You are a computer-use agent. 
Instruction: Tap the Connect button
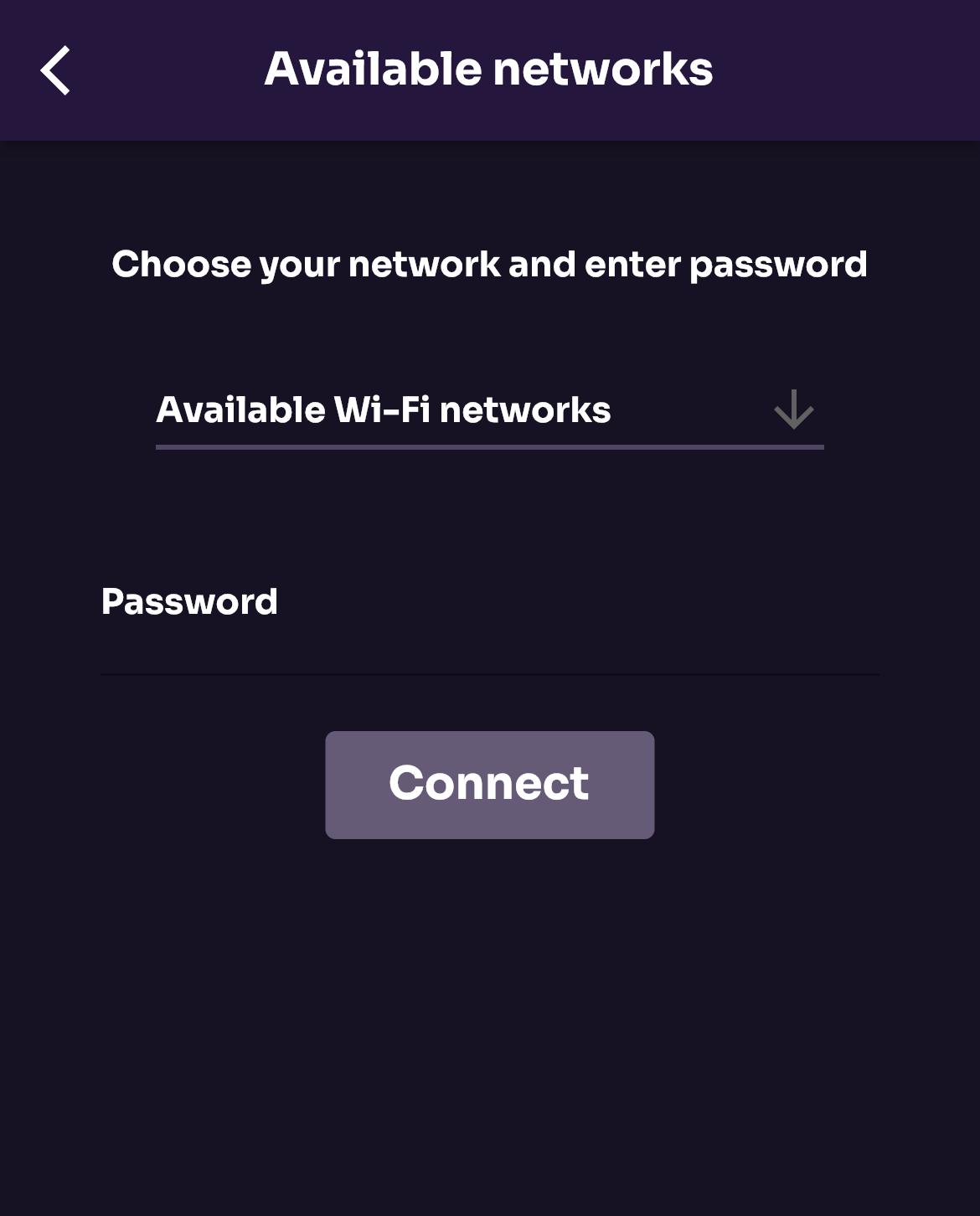[x=489, y=785]
